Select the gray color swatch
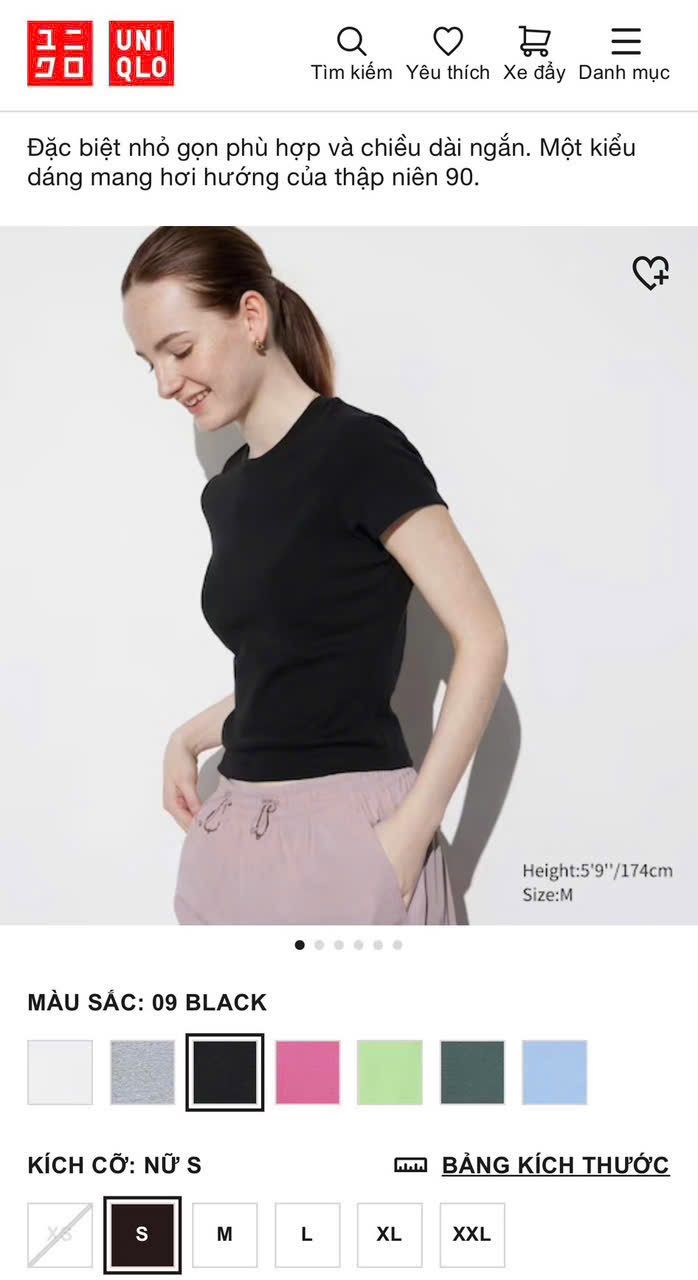 point(142,1072)
